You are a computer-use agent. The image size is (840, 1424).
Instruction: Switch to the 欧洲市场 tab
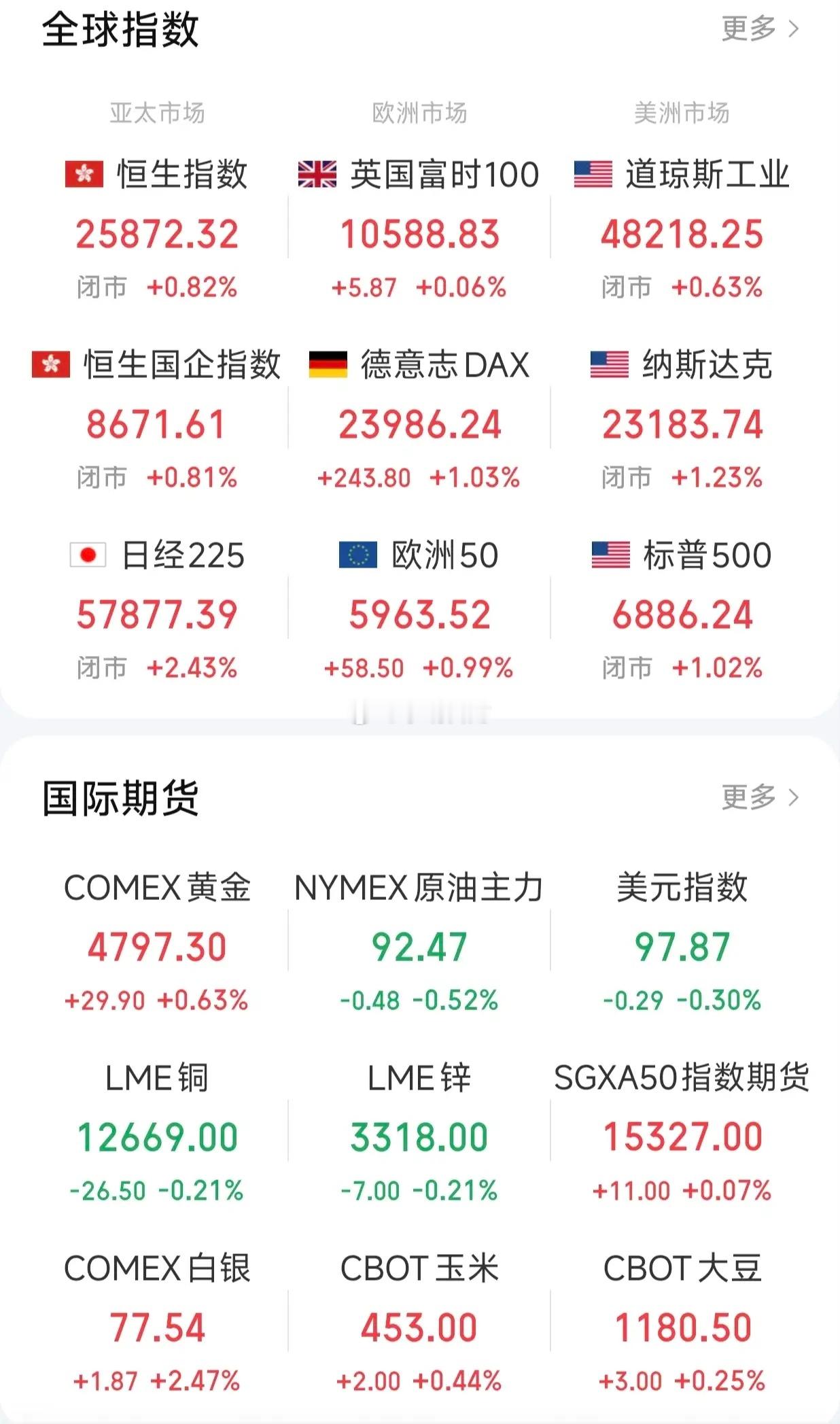pyautogui.click(x=419, y=114)
